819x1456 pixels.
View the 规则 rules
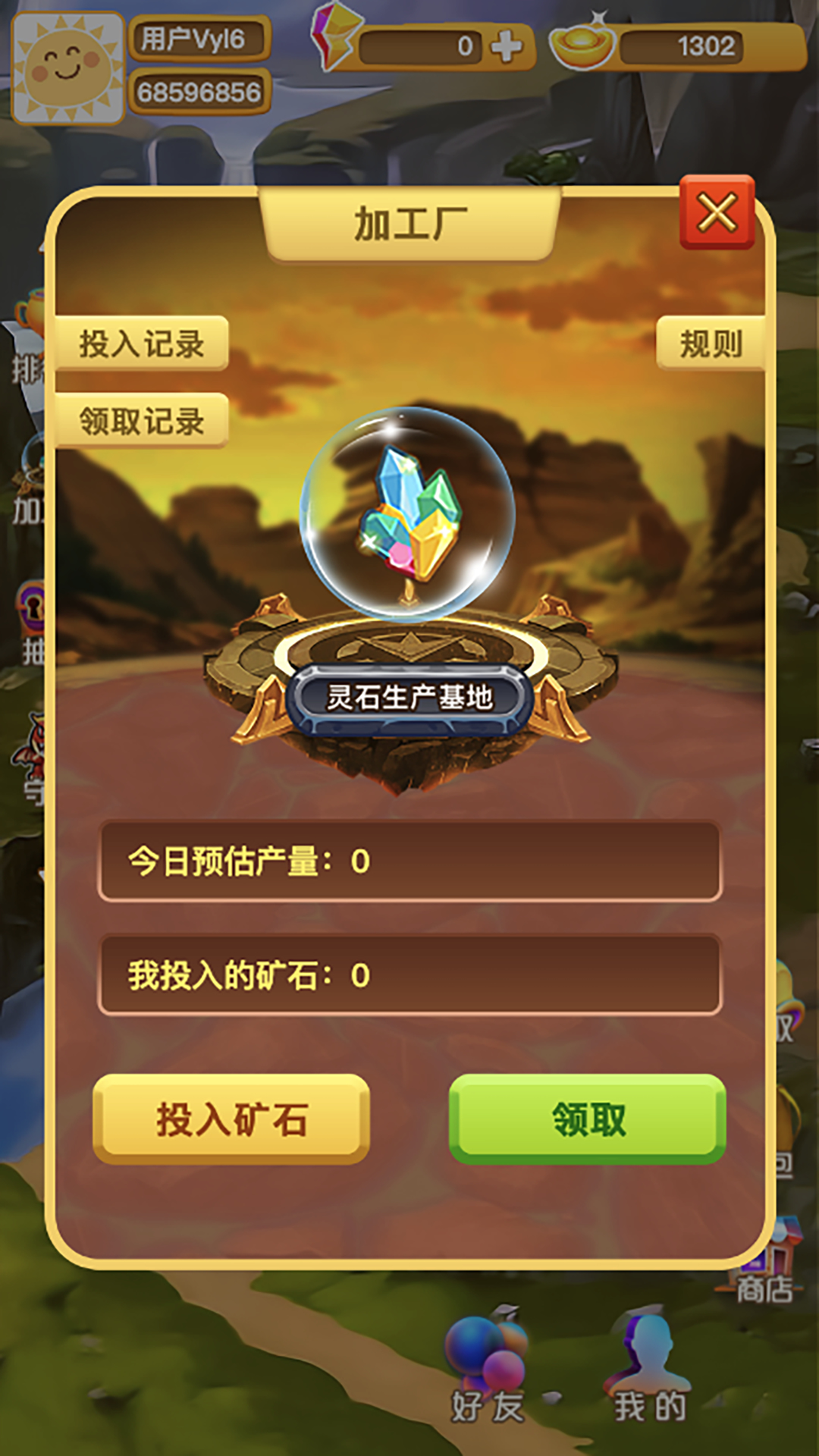(710, 344)
